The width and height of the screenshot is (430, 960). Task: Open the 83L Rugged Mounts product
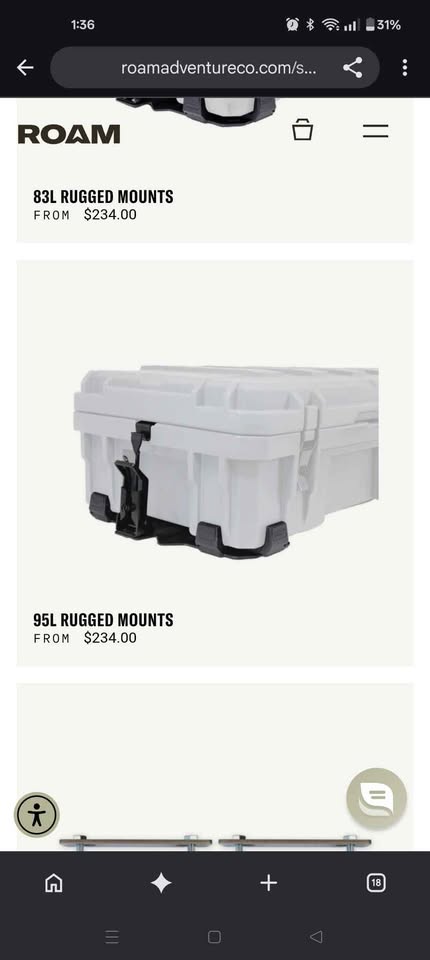pos(103,197)
